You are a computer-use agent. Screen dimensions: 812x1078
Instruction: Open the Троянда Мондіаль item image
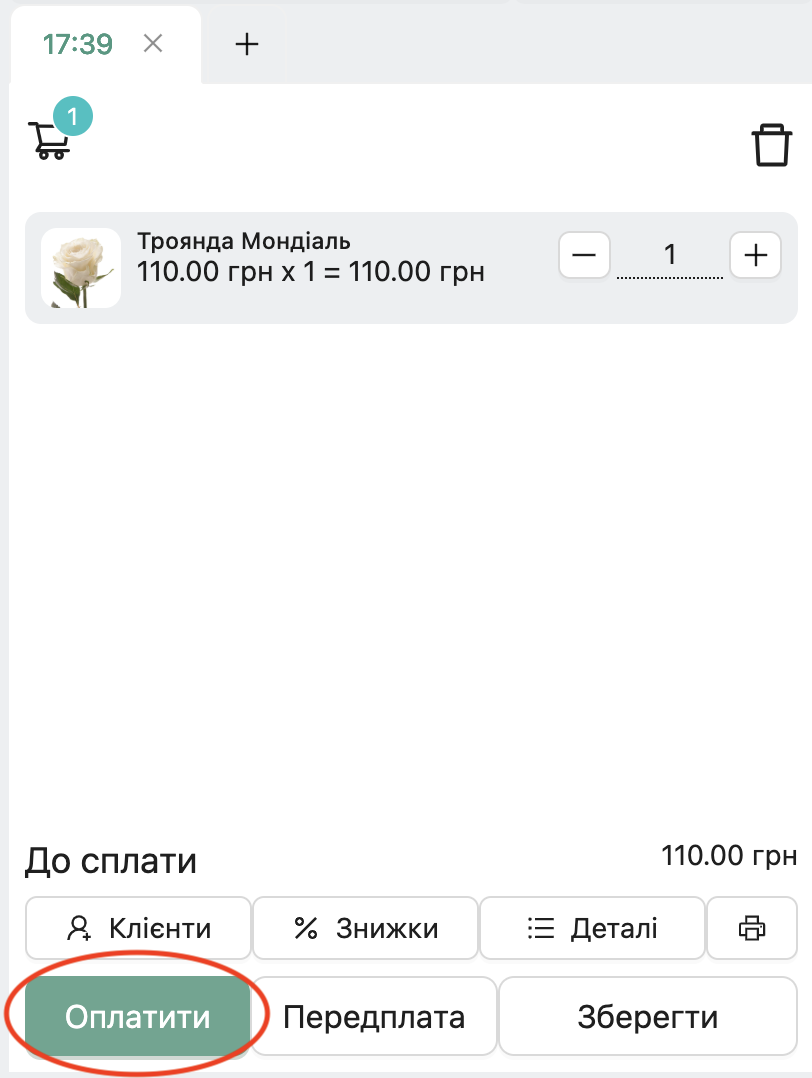click(x=81, y=268)
